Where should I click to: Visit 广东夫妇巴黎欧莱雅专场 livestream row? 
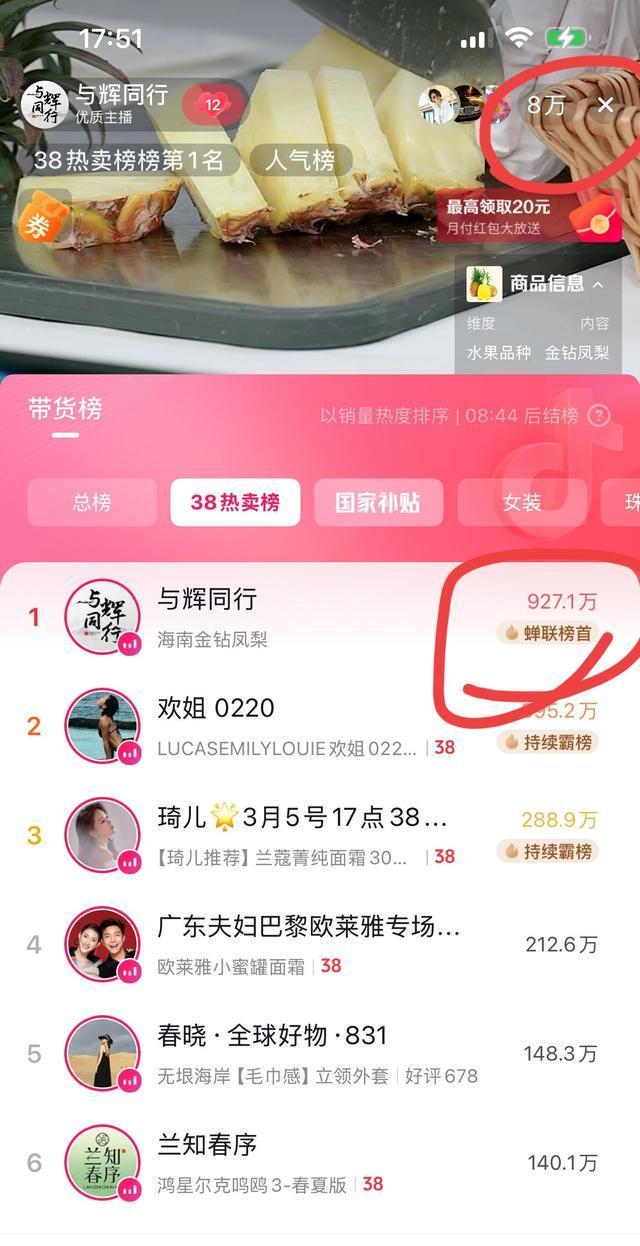(320, 944)
